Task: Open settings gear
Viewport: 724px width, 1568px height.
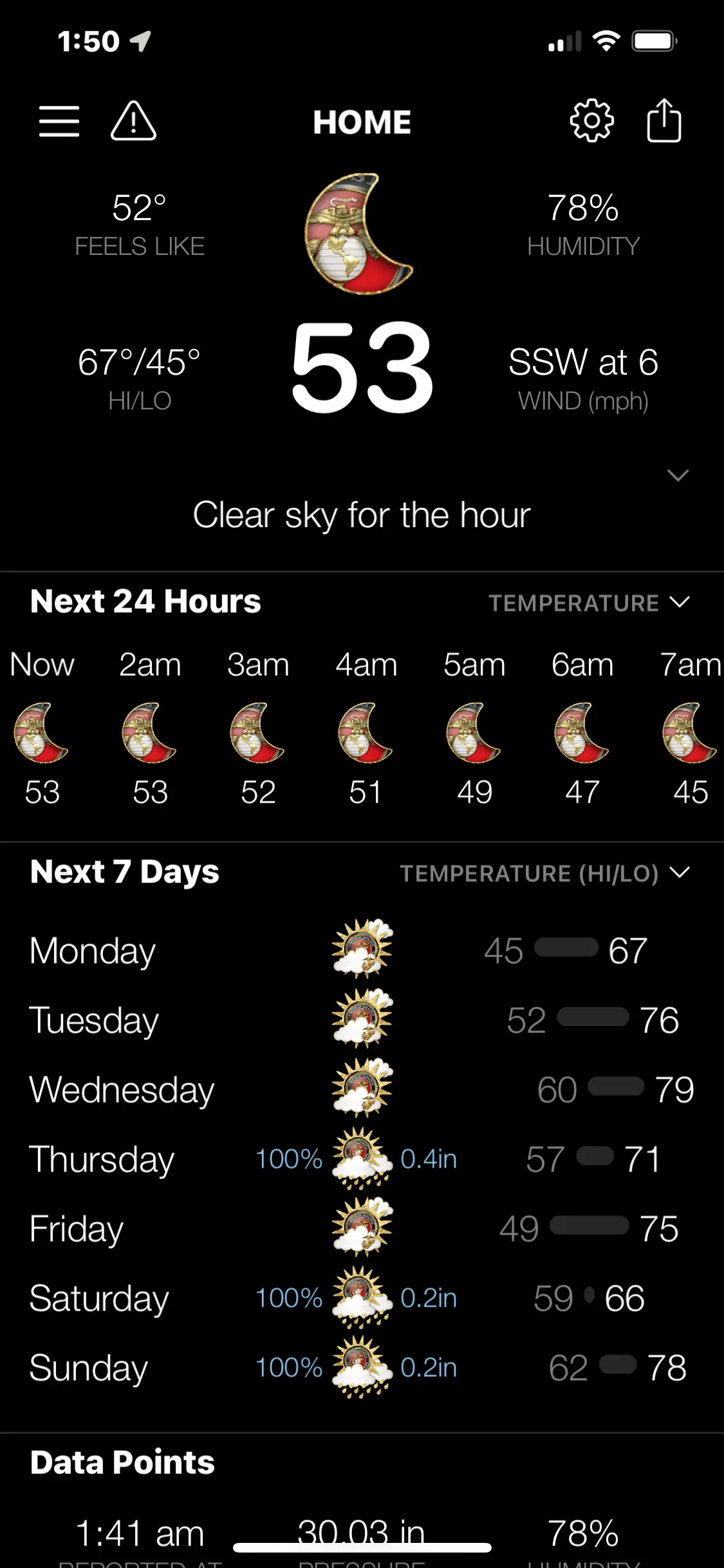Action: pyautogui.click(x=591, y=120)
